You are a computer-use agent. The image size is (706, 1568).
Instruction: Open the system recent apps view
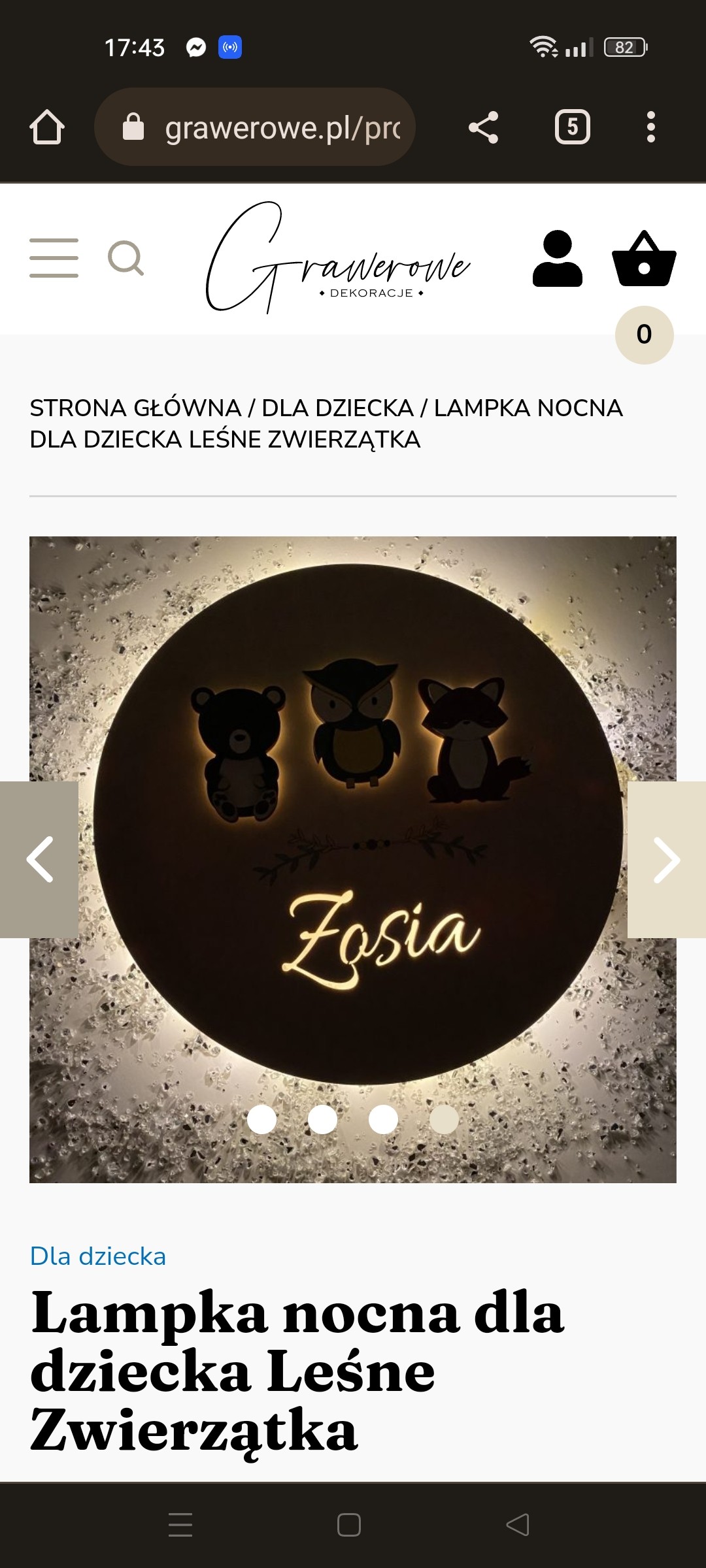coord(180,1525)
